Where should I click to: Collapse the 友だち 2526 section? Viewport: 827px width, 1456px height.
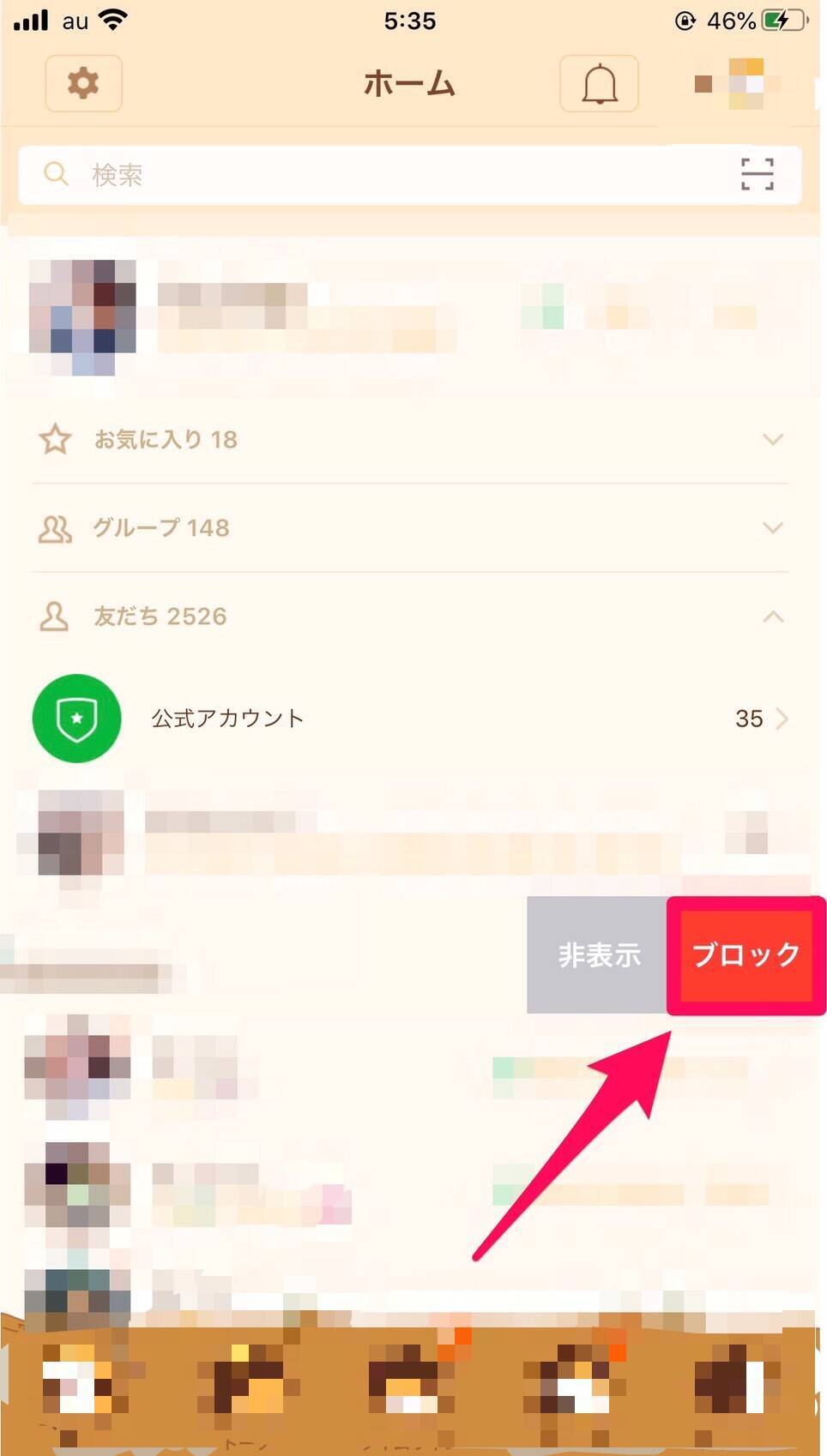click(410, 617)
